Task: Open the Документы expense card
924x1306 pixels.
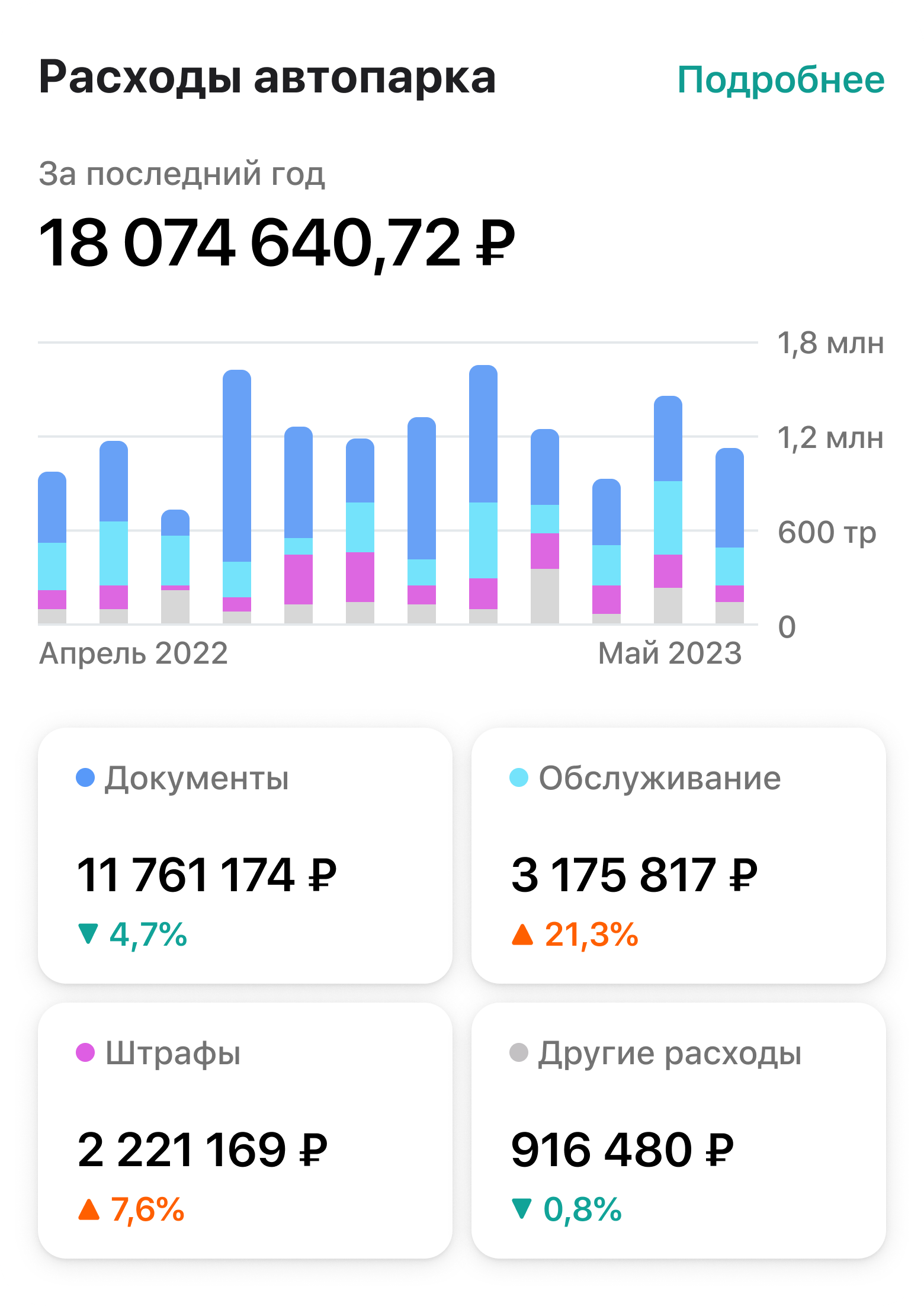Action: [245, 855]
